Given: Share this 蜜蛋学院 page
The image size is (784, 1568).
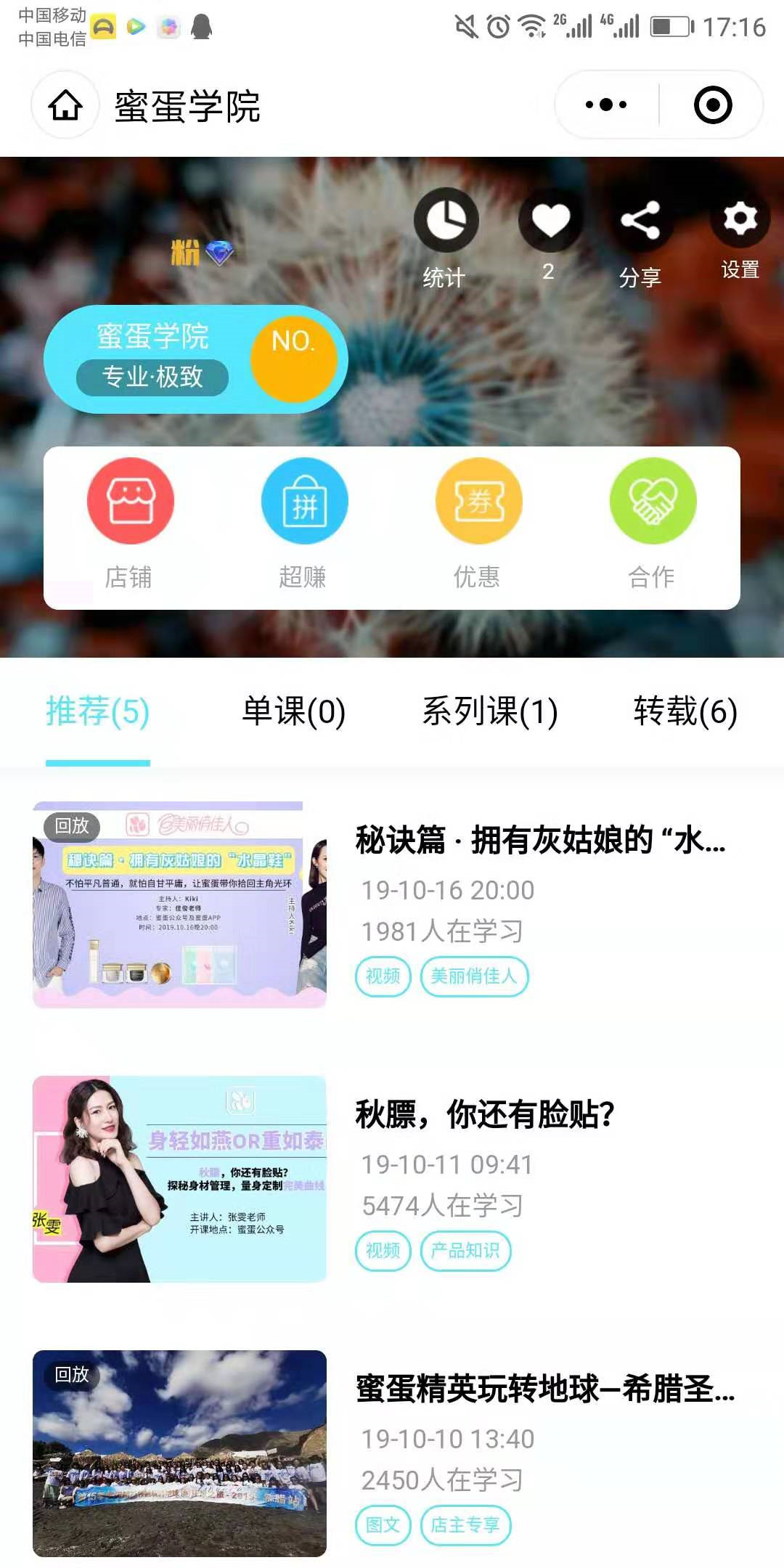Looking at the screenshot, I should tap(640, 221).
